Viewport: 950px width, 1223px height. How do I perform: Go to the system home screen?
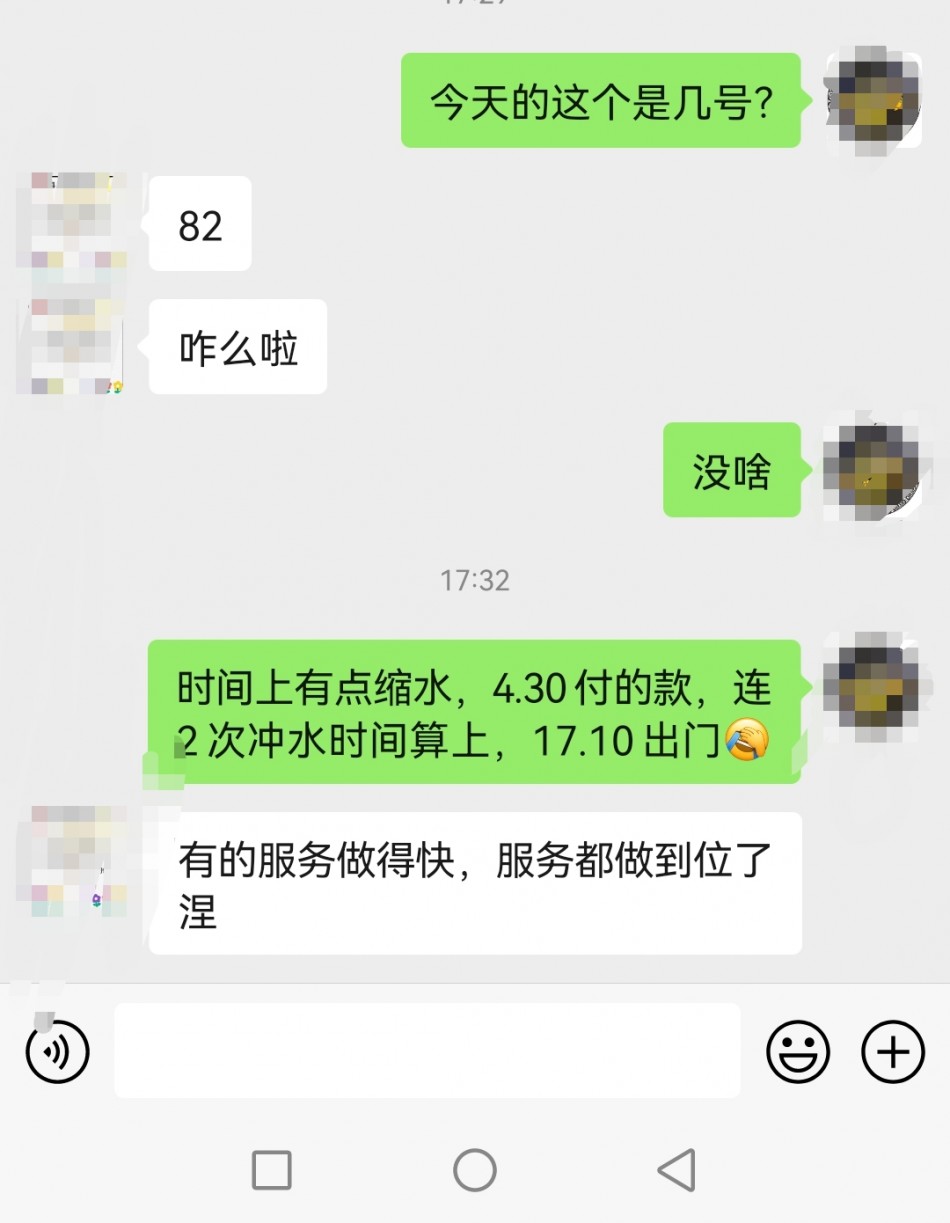click(474, 1169)
